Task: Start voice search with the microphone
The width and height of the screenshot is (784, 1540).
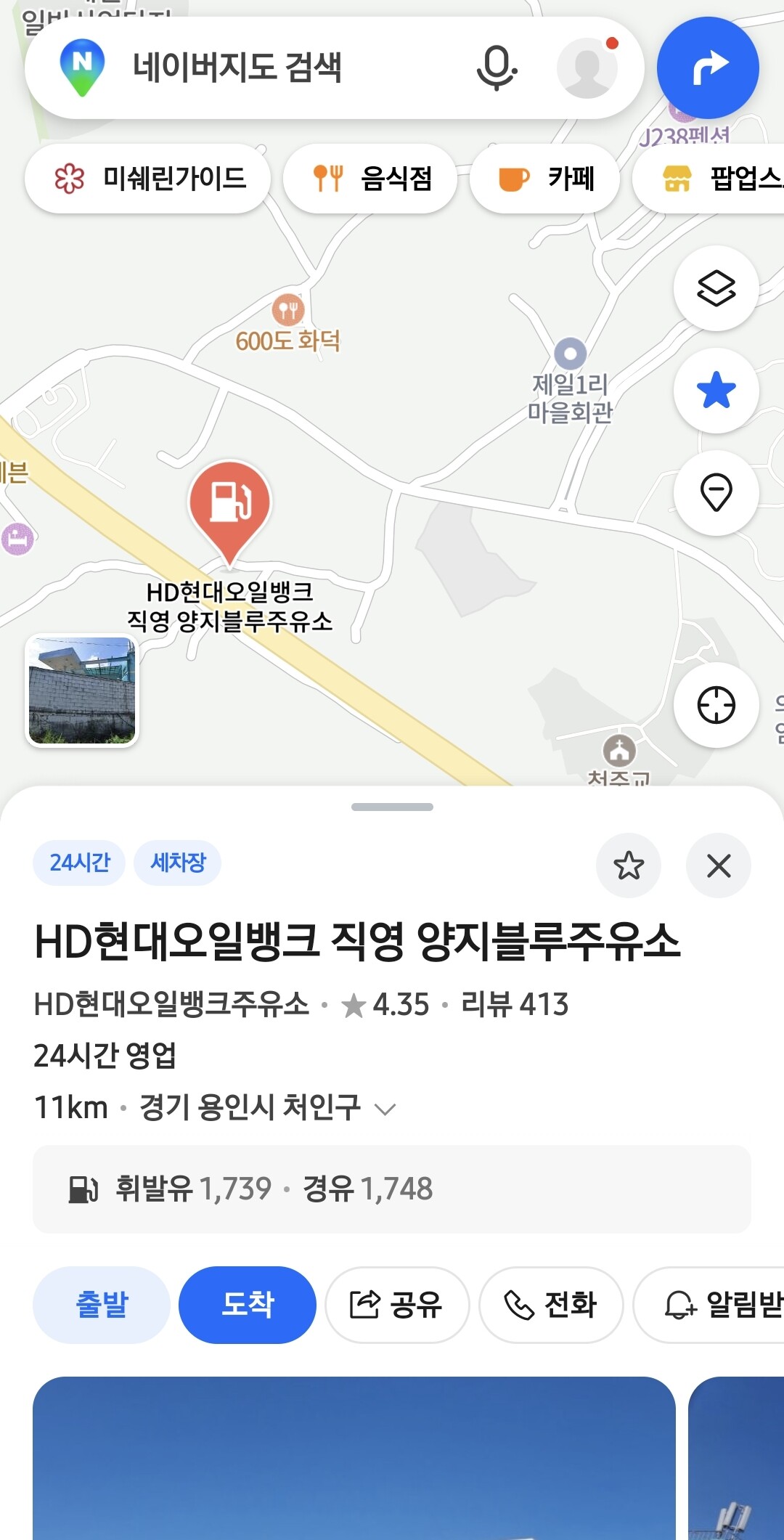Action: [x=497, y=68]
